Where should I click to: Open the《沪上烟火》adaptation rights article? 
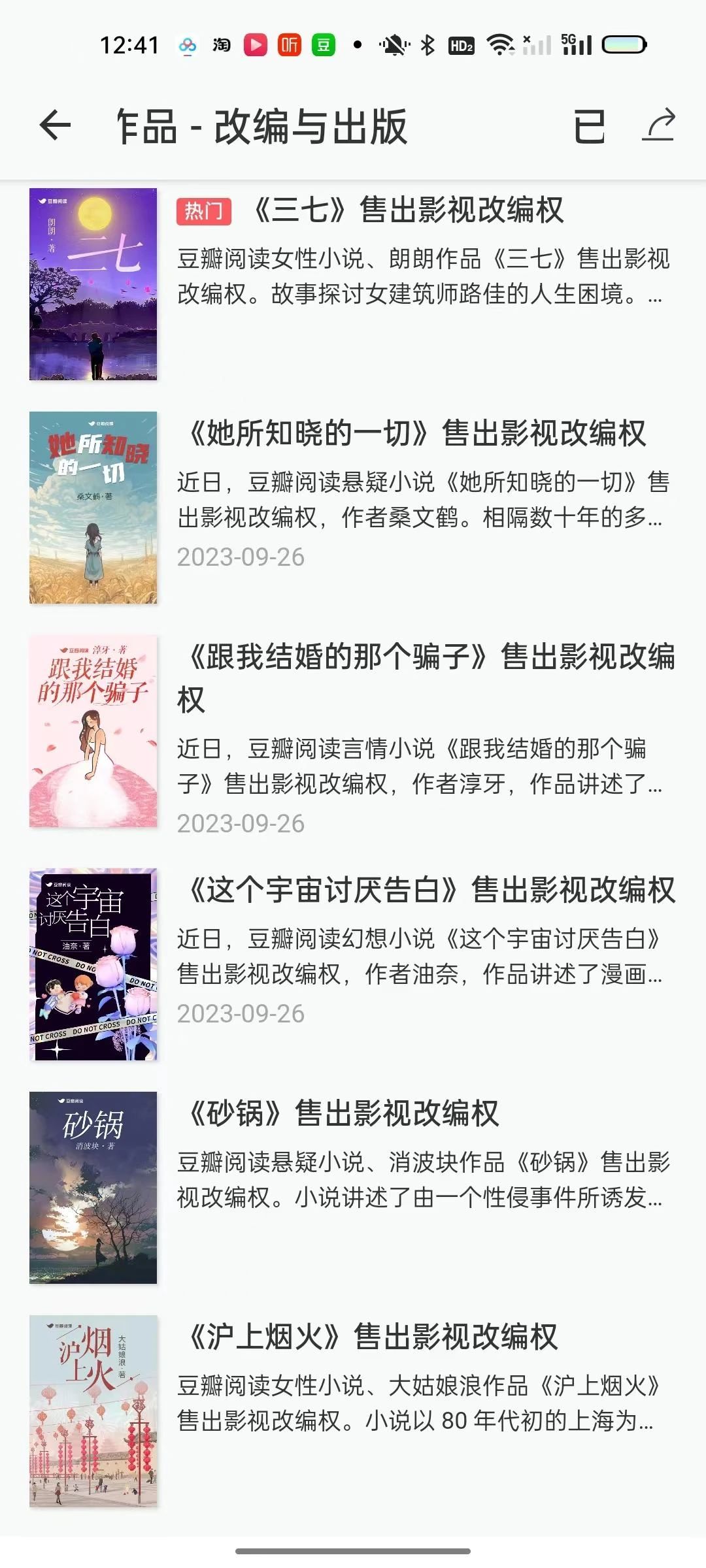373,1337
